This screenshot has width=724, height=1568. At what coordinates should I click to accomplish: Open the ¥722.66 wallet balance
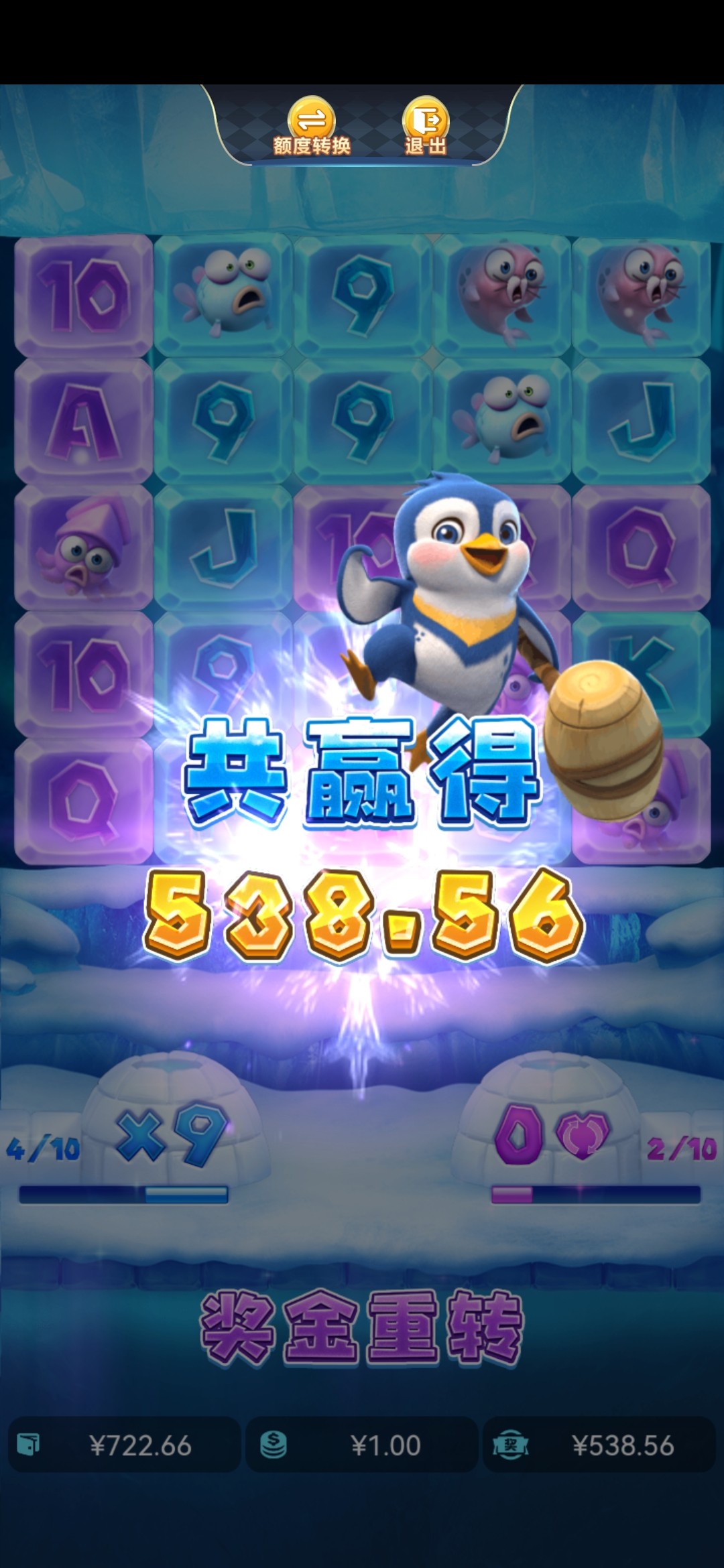tap(124, 1445)
